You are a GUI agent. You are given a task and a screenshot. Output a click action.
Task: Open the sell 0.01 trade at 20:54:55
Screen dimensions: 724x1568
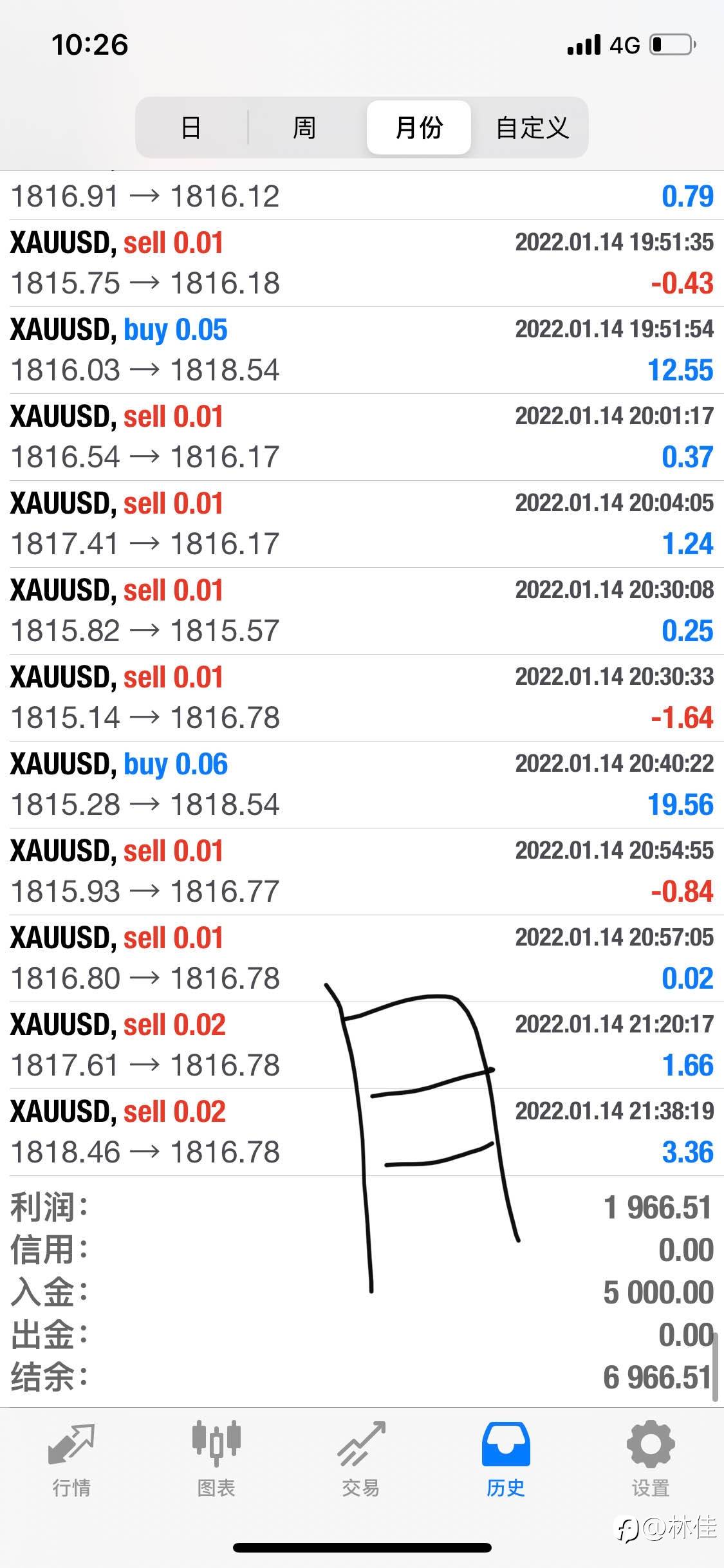(x=362, y=872)
